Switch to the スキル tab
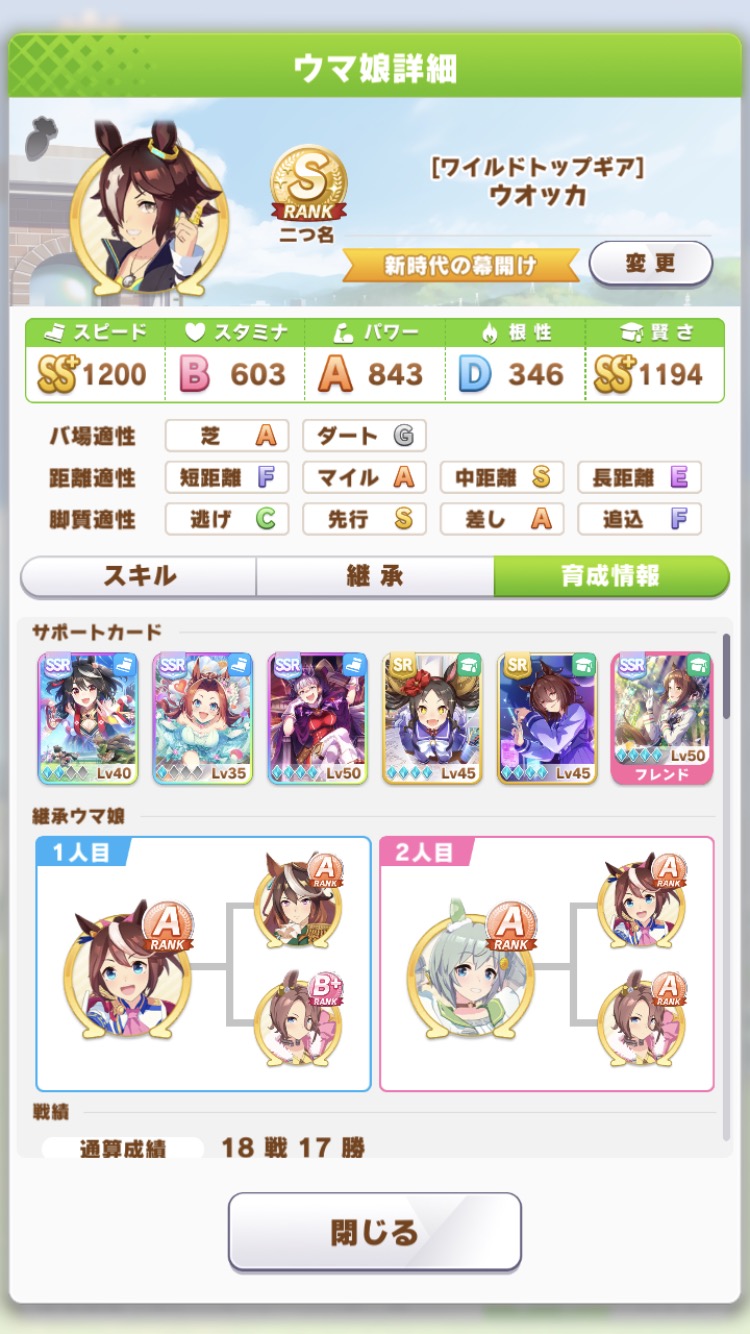The width and height of the screenshot is (750, 1334). (139, 576)
